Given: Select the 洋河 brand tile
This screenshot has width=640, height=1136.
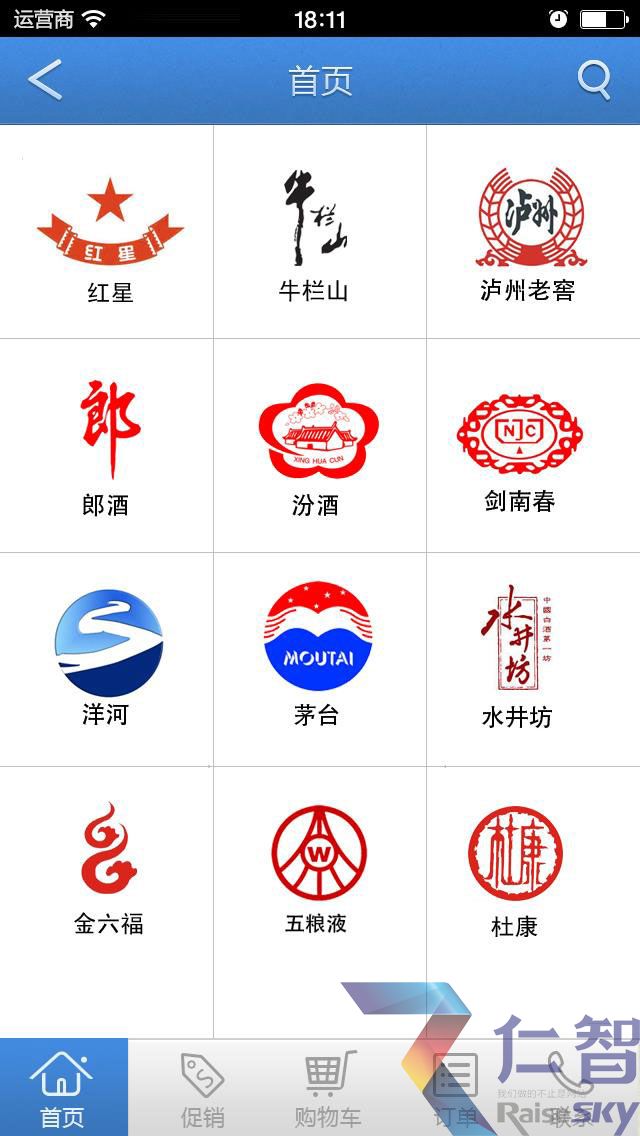Looking at the screenshot, I should (107, 659).
